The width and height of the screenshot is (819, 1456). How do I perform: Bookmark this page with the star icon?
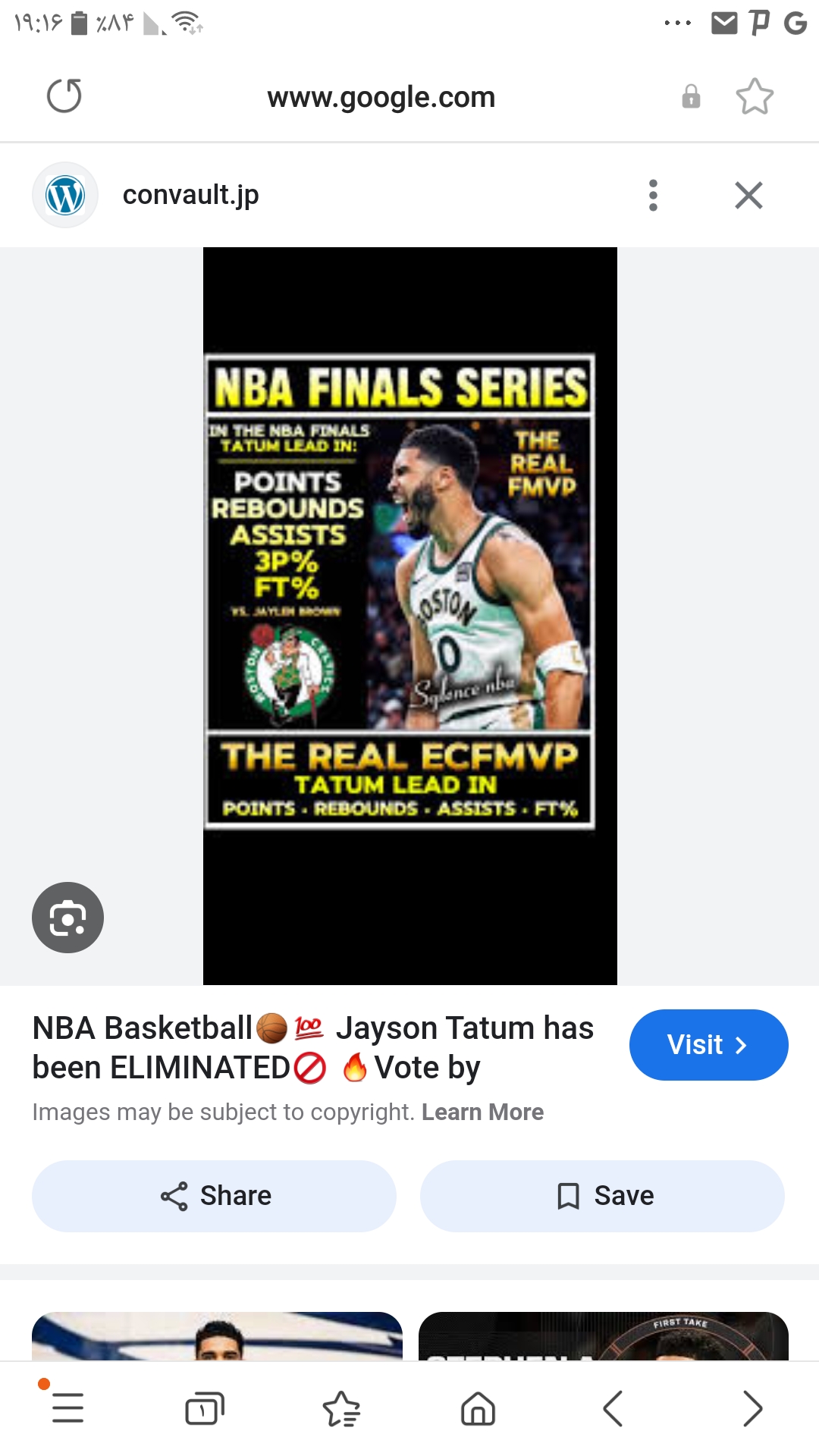pyautogui.click(x=755, y=96)
